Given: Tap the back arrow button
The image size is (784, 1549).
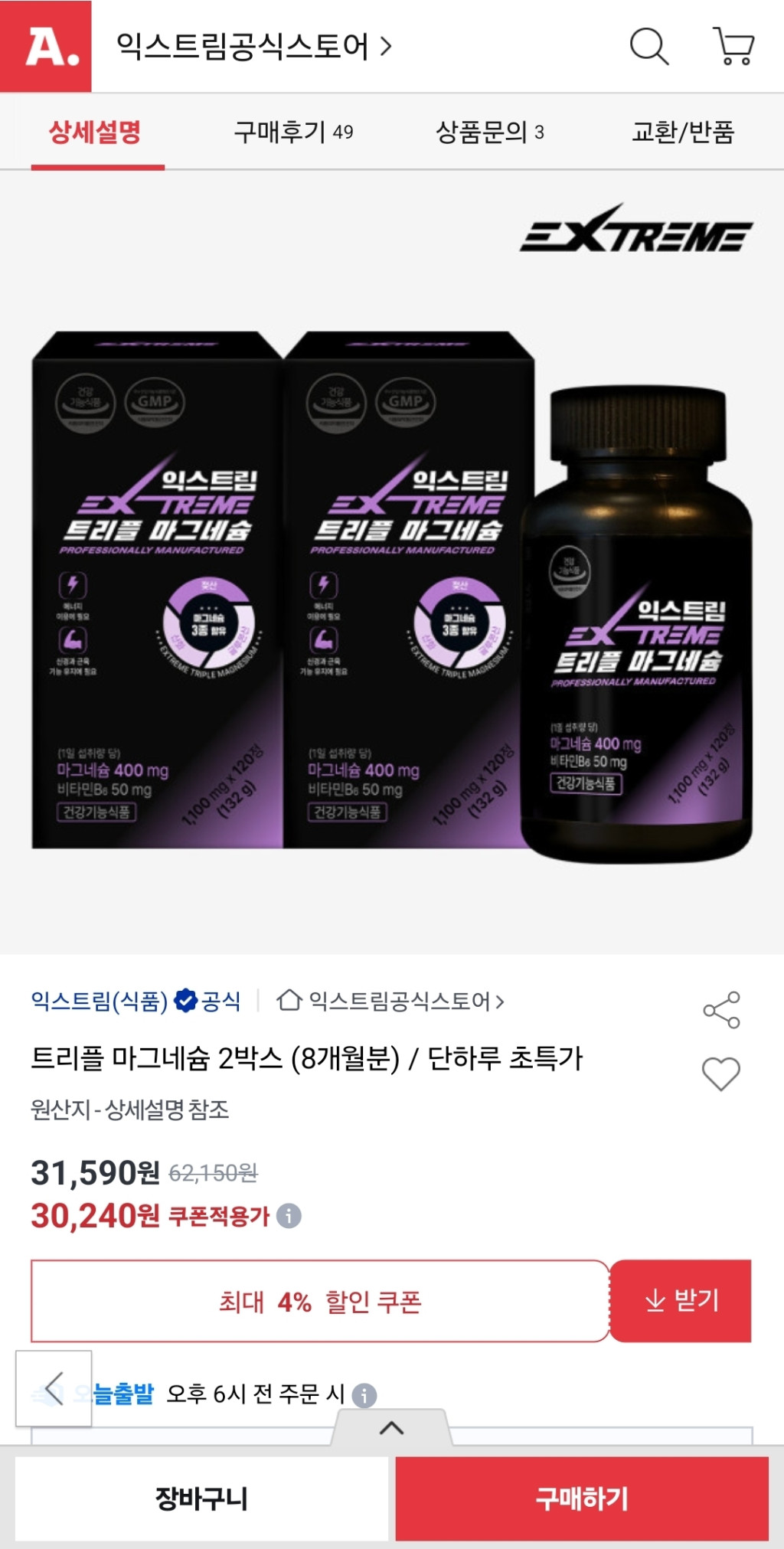Looking at the screenshot, I should (54, 1388).
